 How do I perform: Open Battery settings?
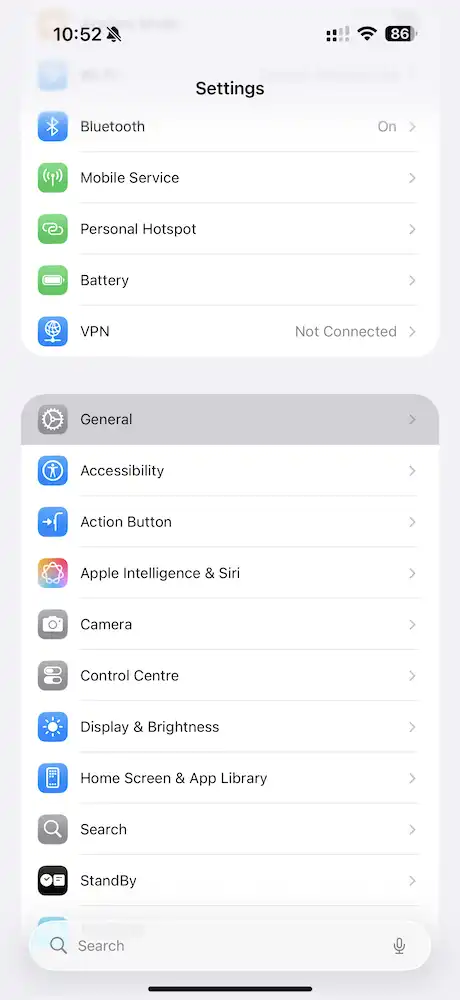click(x=230, y=280)
